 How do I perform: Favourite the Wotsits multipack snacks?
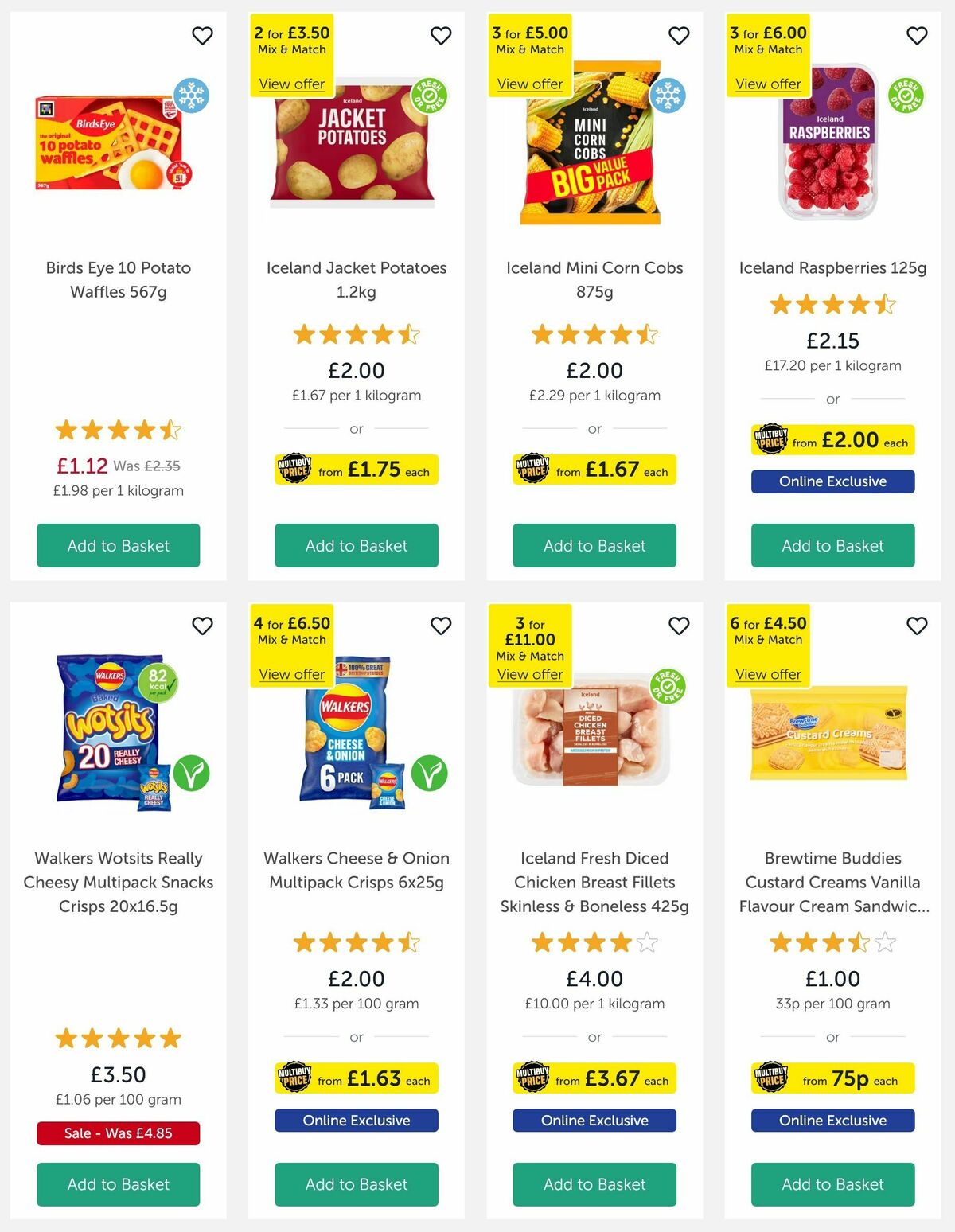click(x=202, y=626)
